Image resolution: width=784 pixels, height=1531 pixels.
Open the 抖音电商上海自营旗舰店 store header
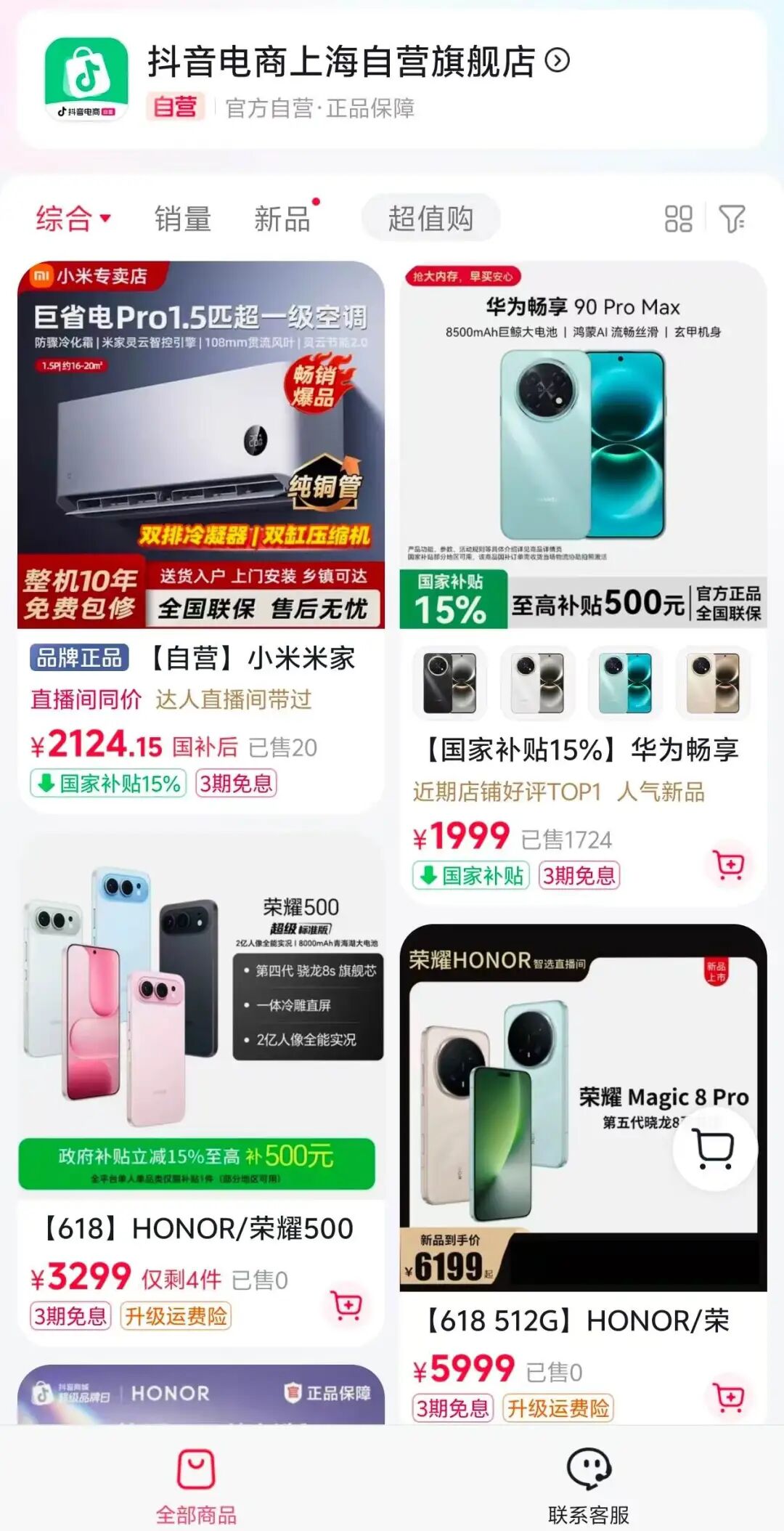click(392, 80)
